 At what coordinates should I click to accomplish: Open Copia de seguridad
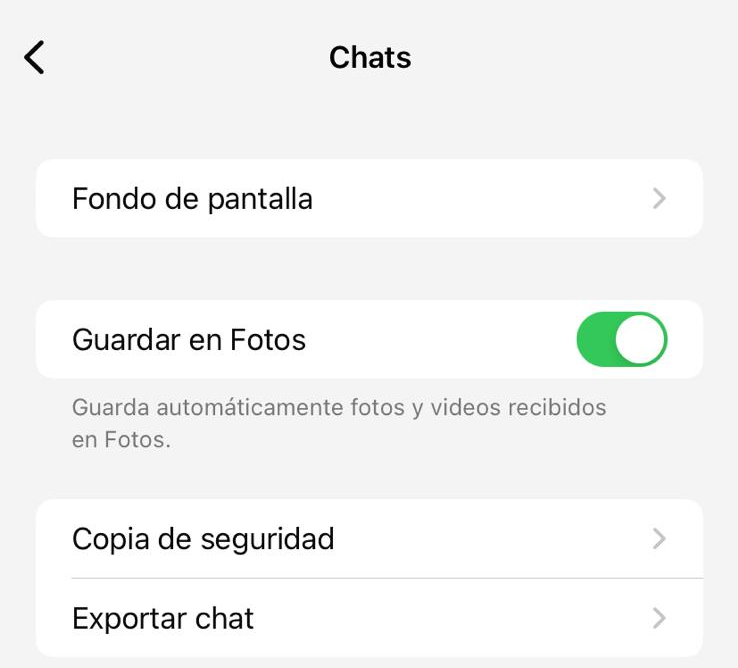coord(368,539)
